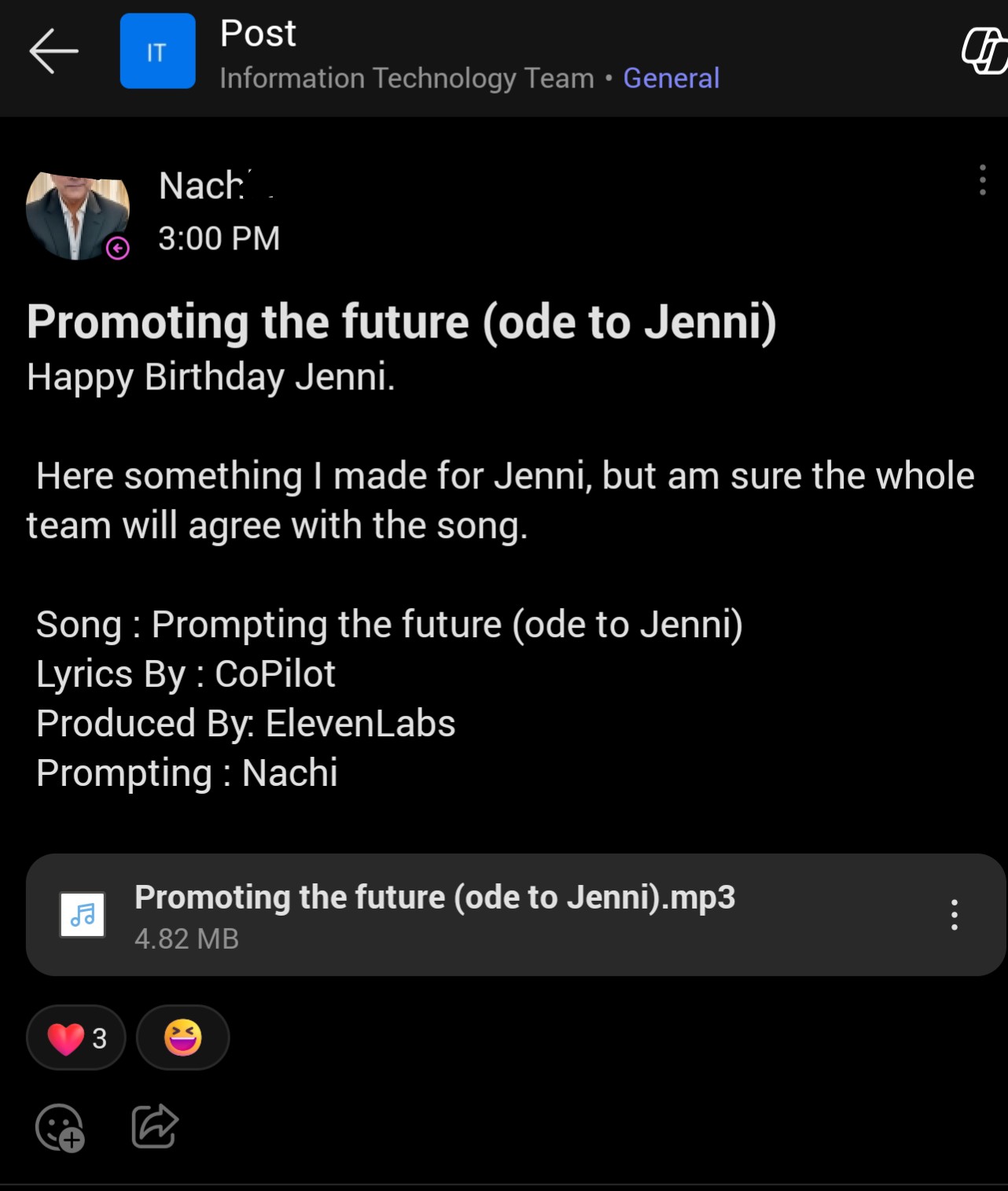Go back using the arrow icon

pos(53,51)
